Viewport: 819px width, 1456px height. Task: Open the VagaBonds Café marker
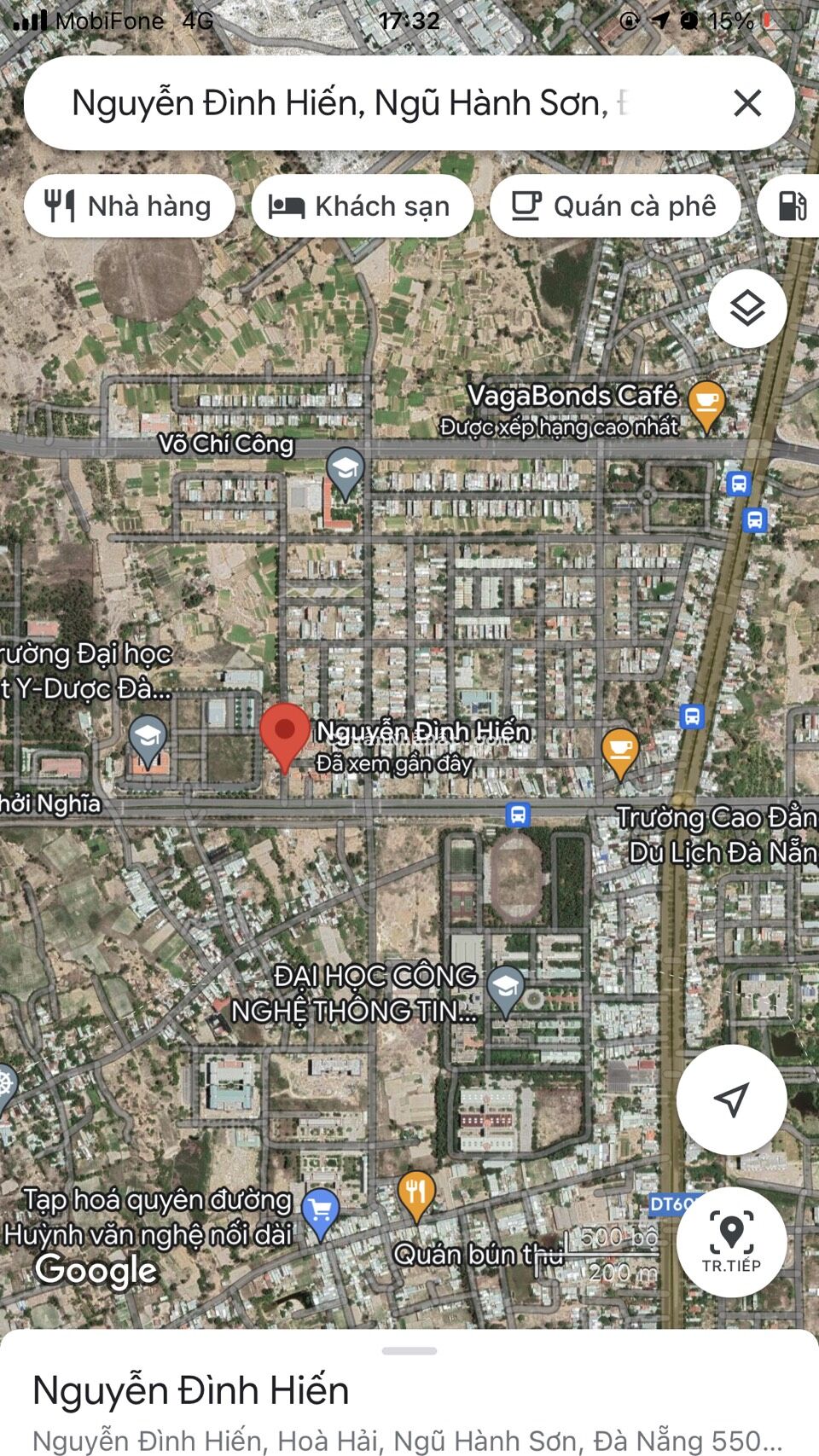[x=706, y=403]
